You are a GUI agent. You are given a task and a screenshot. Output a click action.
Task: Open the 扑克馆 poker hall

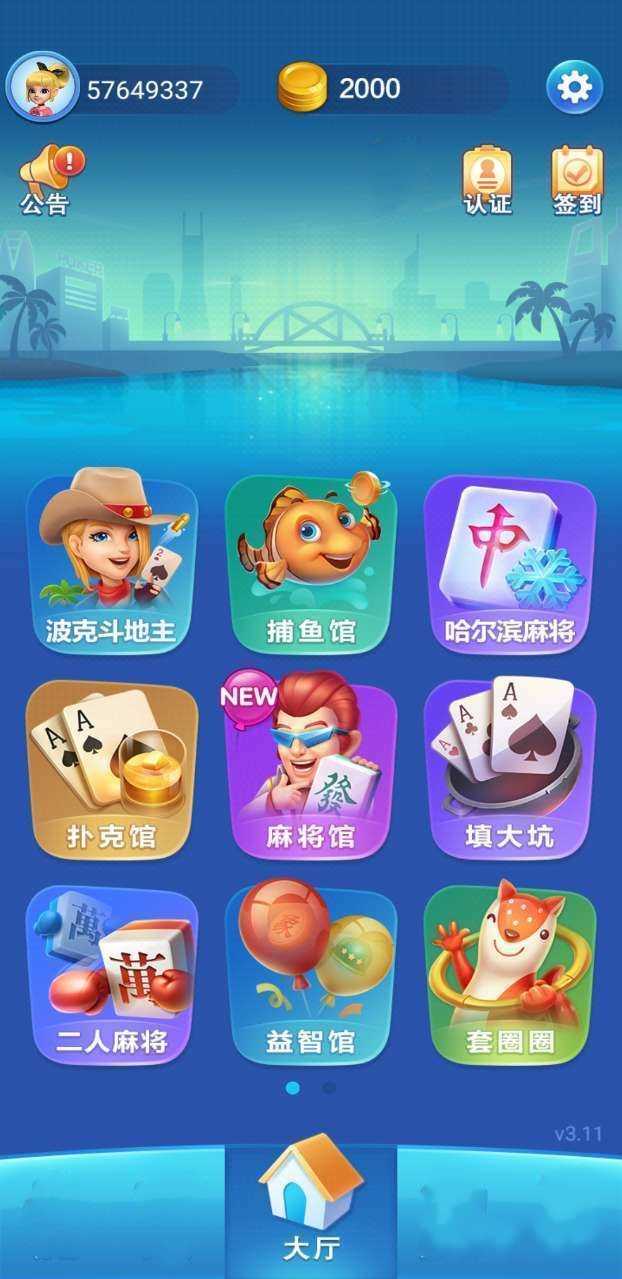click(111, 768)
